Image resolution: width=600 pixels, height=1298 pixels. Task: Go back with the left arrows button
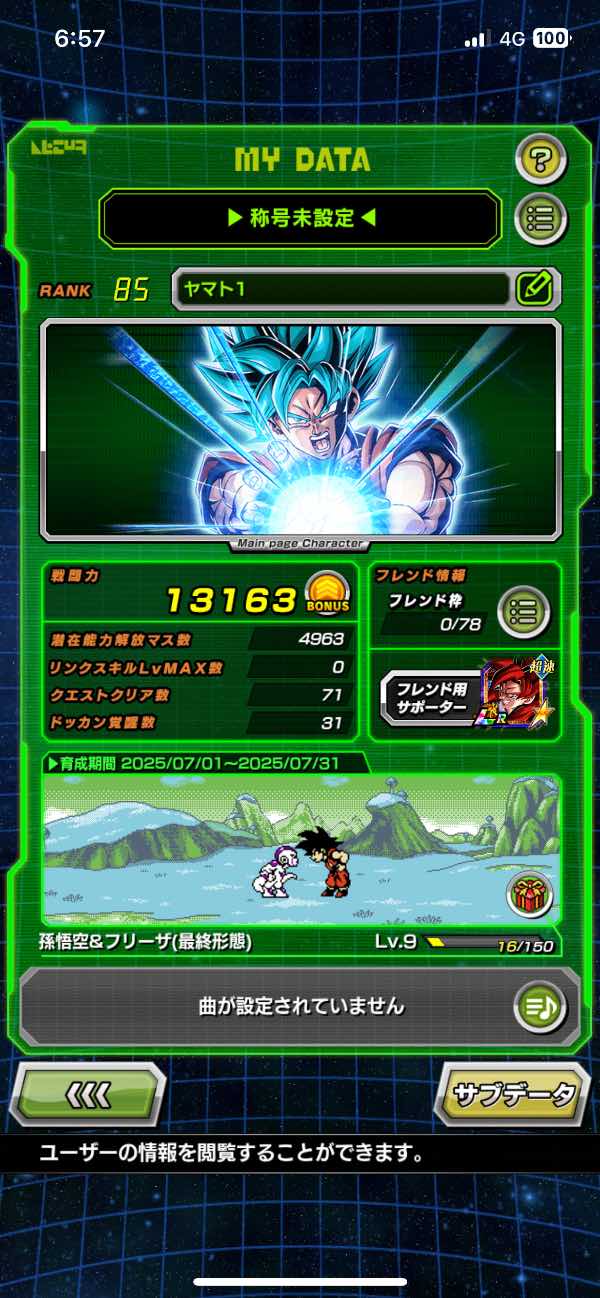click(87, 1094)
